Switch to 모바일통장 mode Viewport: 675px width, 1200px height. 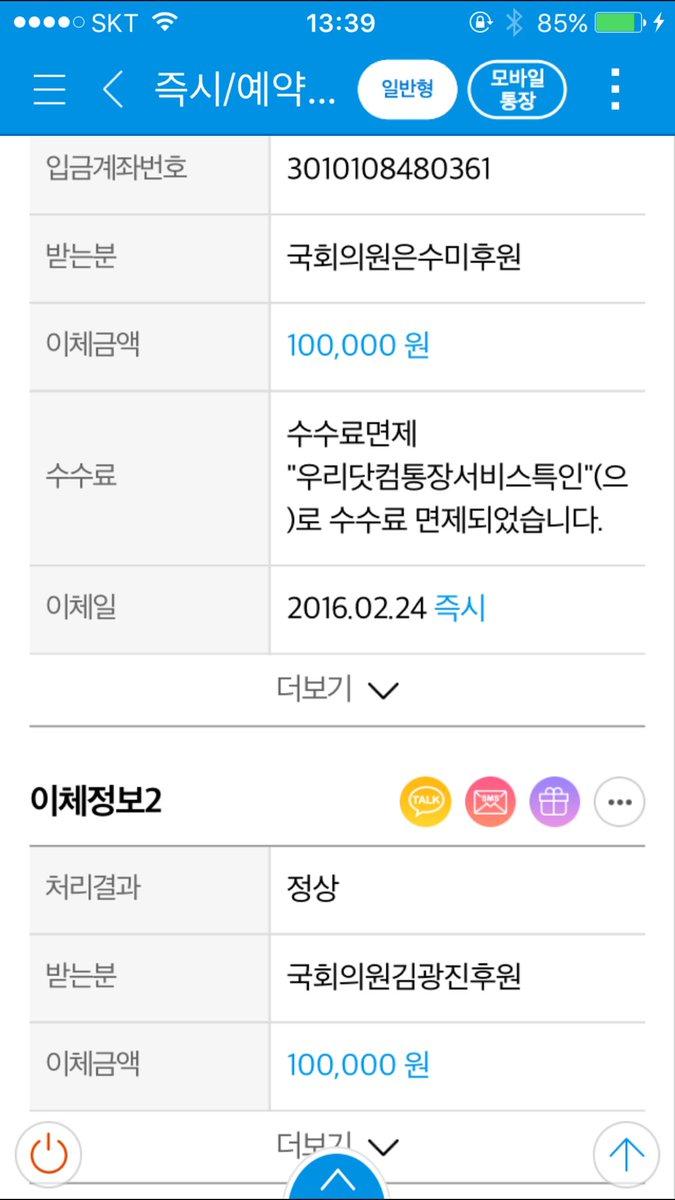[517, 90]
